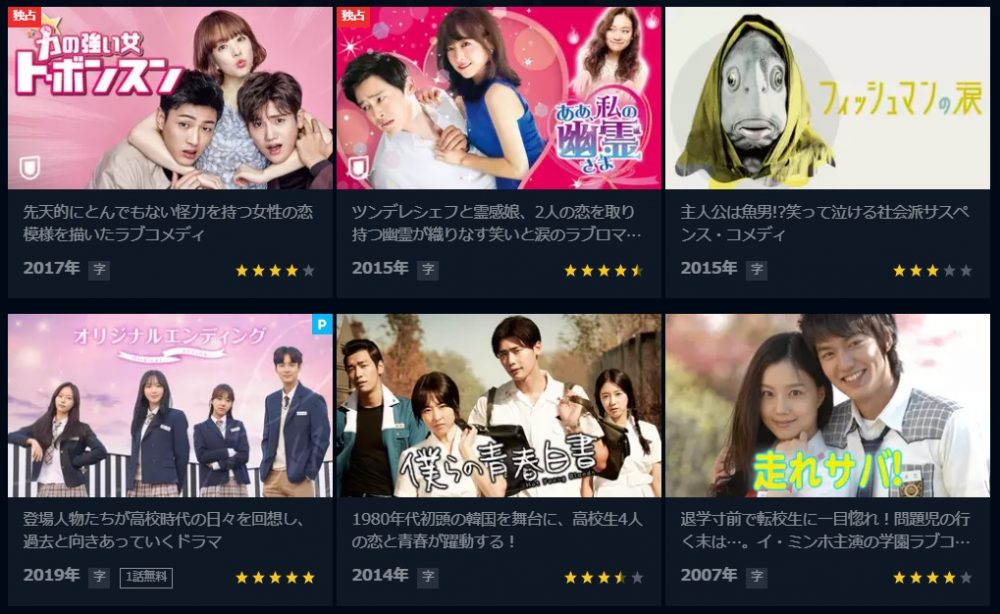Open the 僕らの青春白書 movie card
This screenshot has width=1000, height=614.
click(x=498, y=405)
